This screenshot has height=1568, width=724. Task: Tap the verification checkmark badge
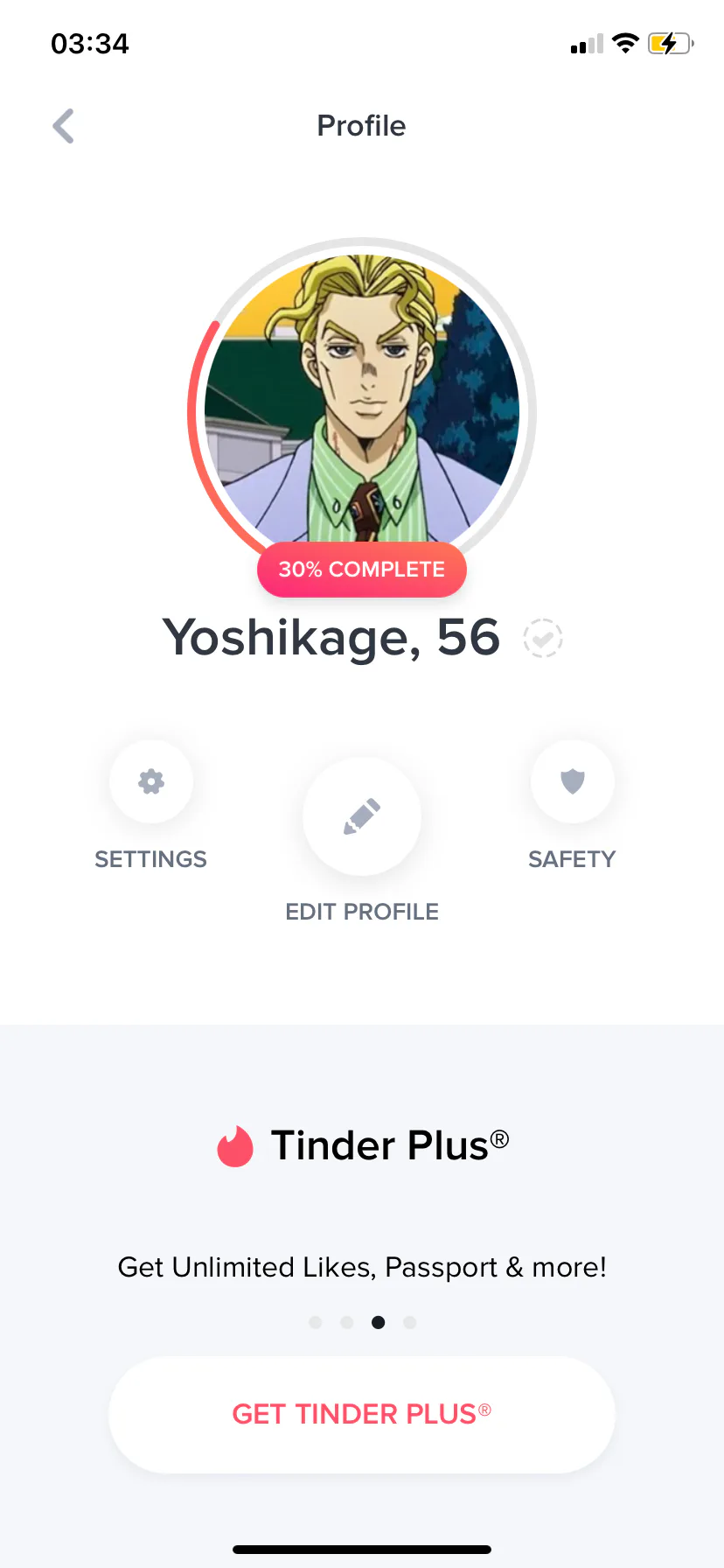pyautogui.click(x=543, y=638)
